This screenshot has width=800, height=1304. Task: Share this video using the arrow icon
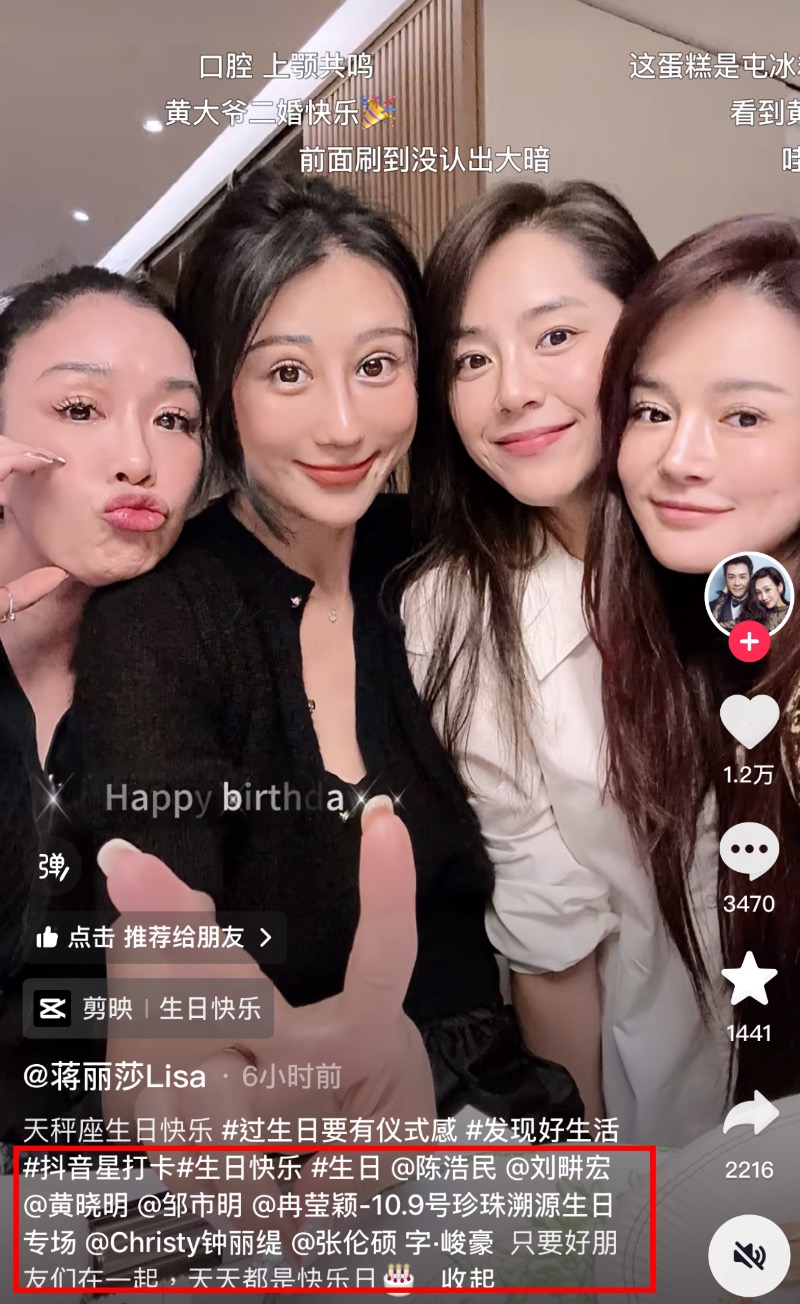tap(749, 1114)
